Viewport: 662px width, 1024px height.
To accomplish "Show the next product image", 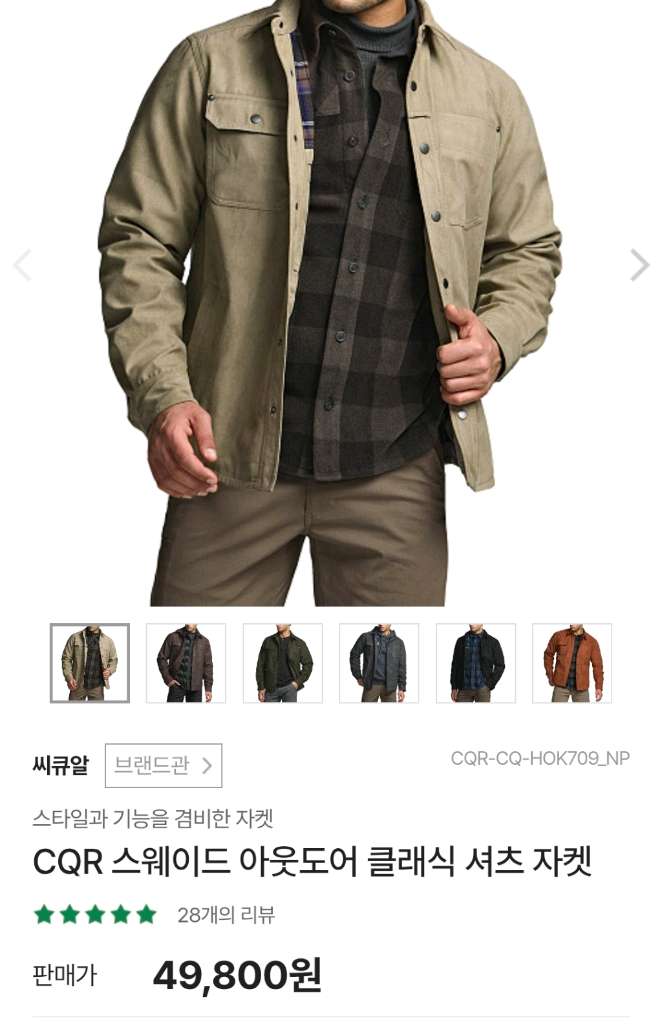I will [x=639, y=265].
